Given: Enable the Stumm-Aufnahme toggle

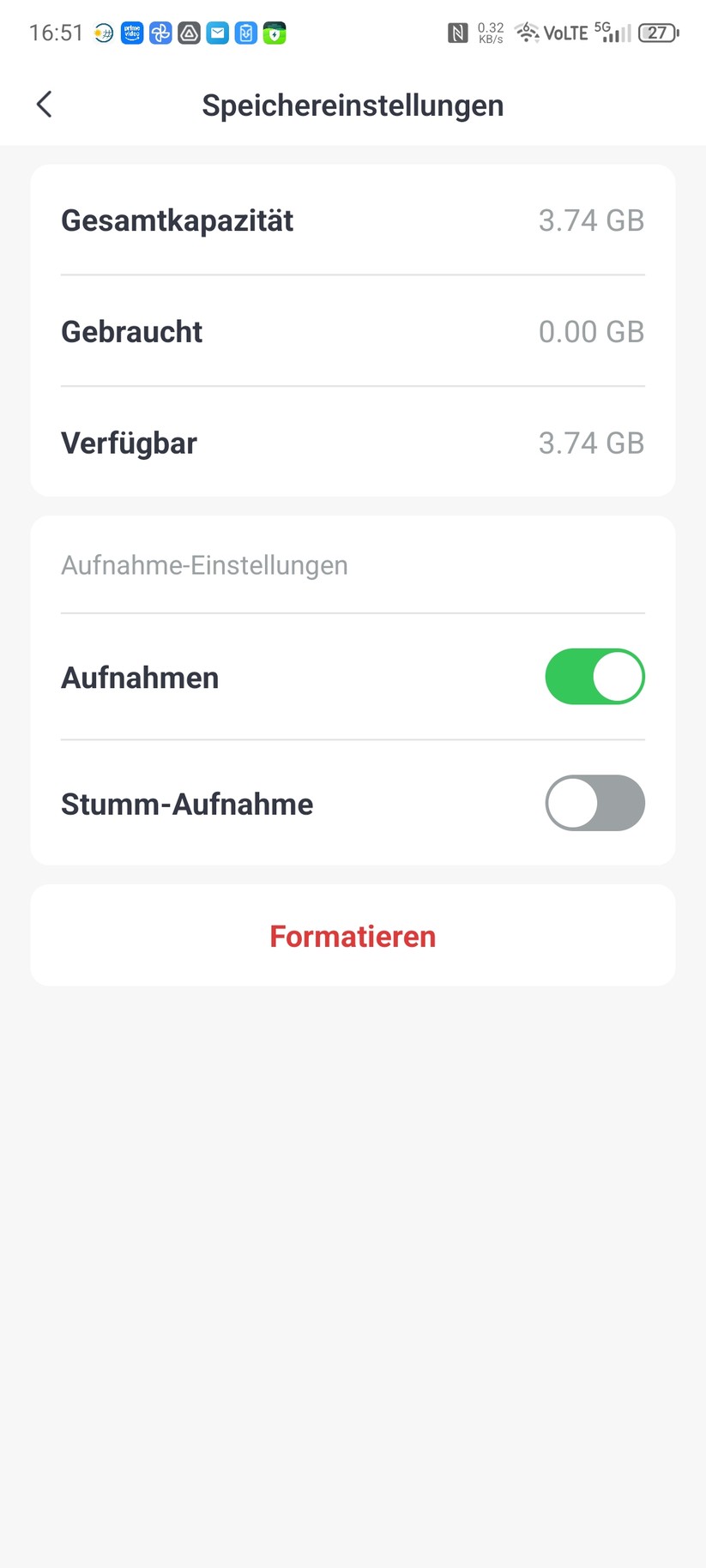Looking at the screenshot, I should [594, 803].
